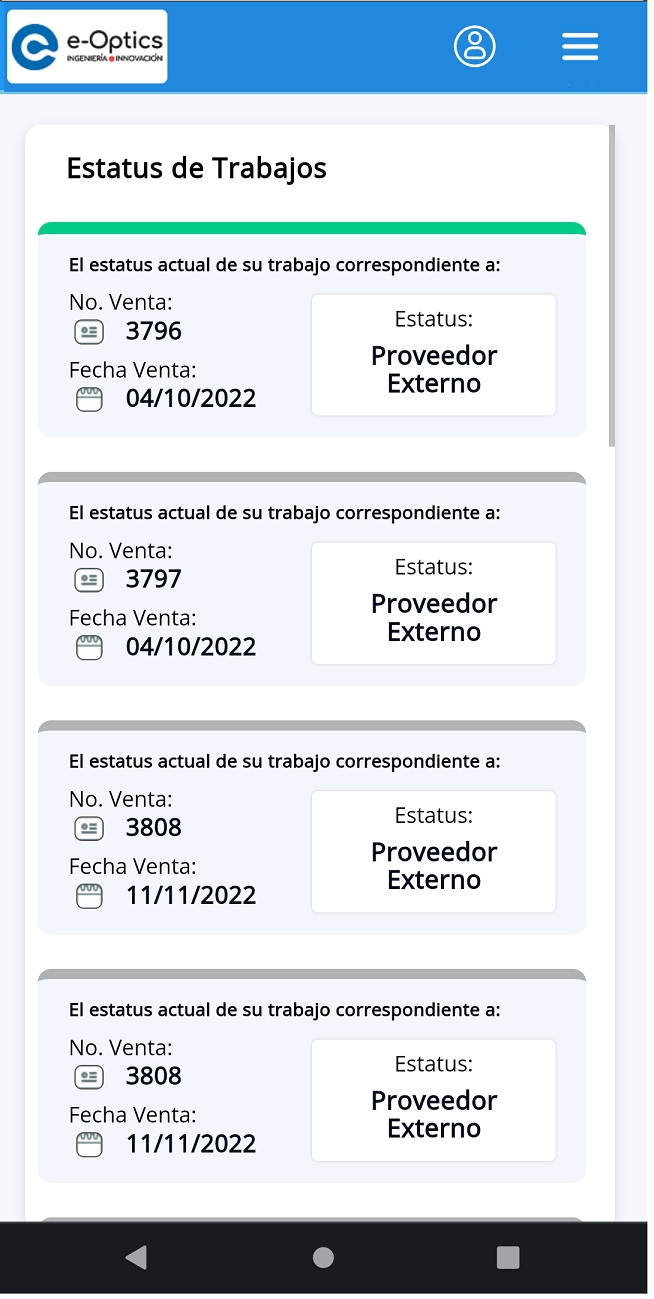This screenshot has width=654, height=1299.
Task: Go to the system home screen
Action: coord(323,1257)
